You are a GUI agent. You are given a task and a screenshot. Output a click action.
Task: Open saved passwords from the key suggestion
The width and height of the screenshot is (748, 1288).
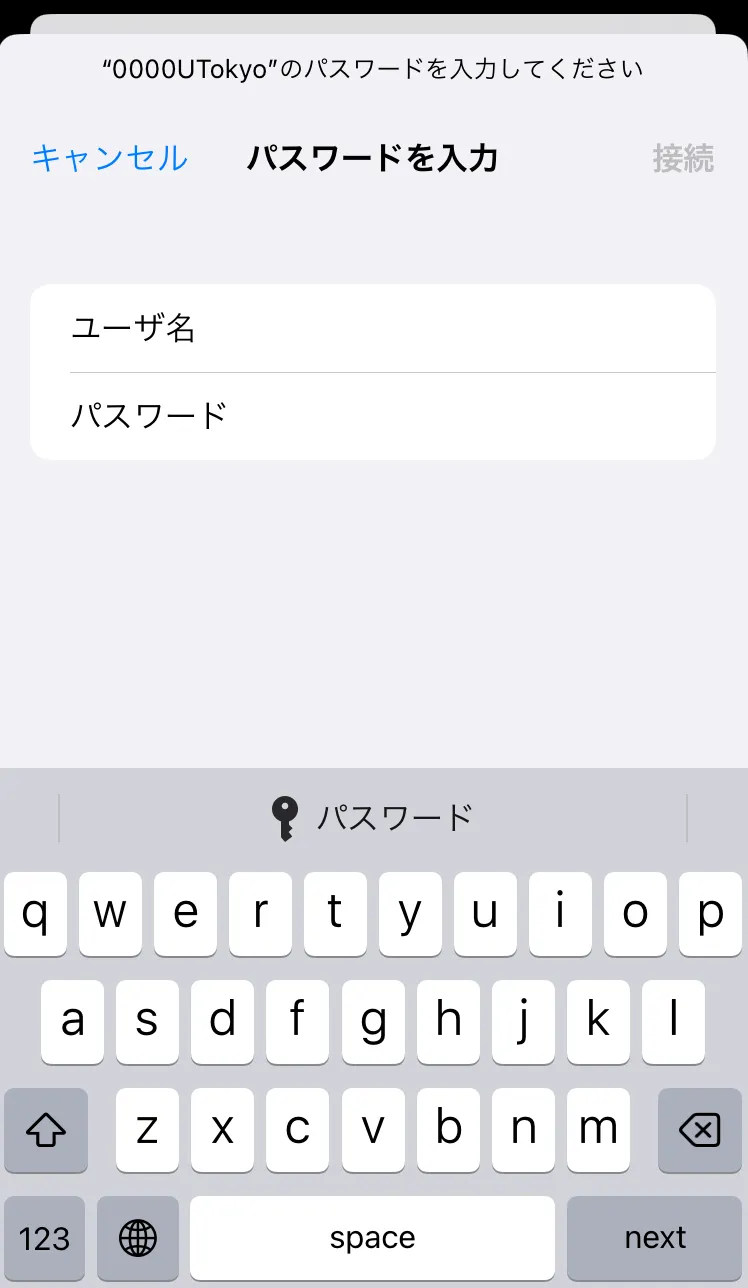373,819
